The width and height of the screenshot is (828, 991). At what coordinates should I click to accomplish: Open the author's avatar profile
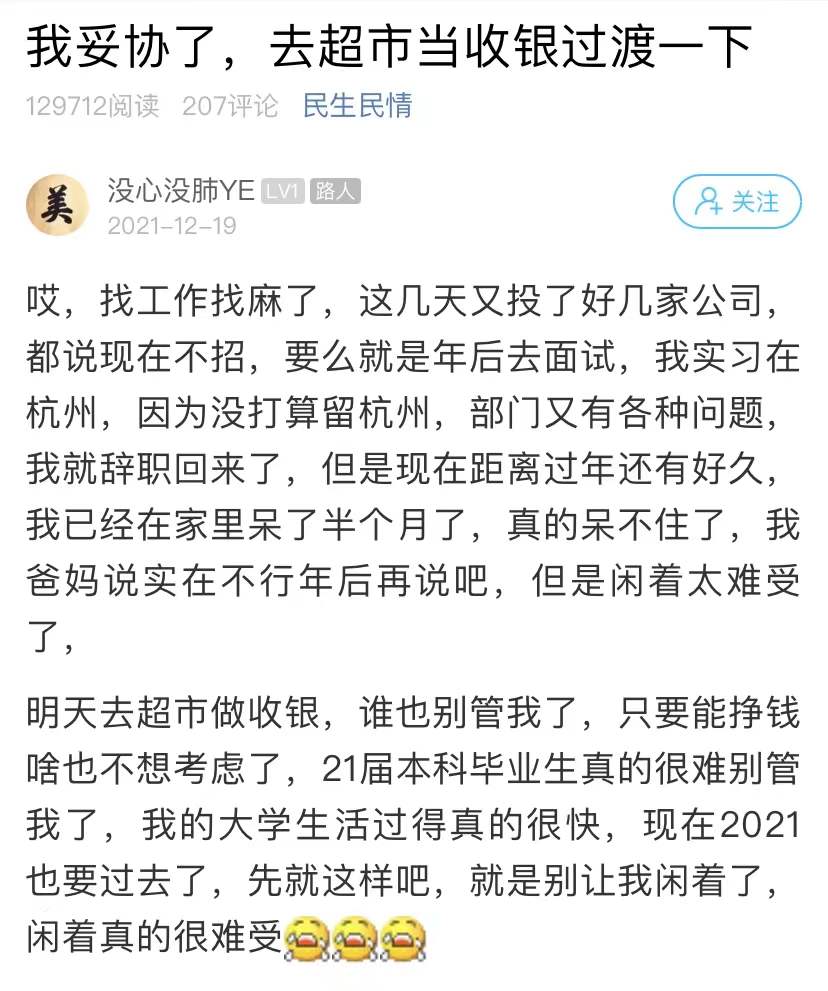56,205
